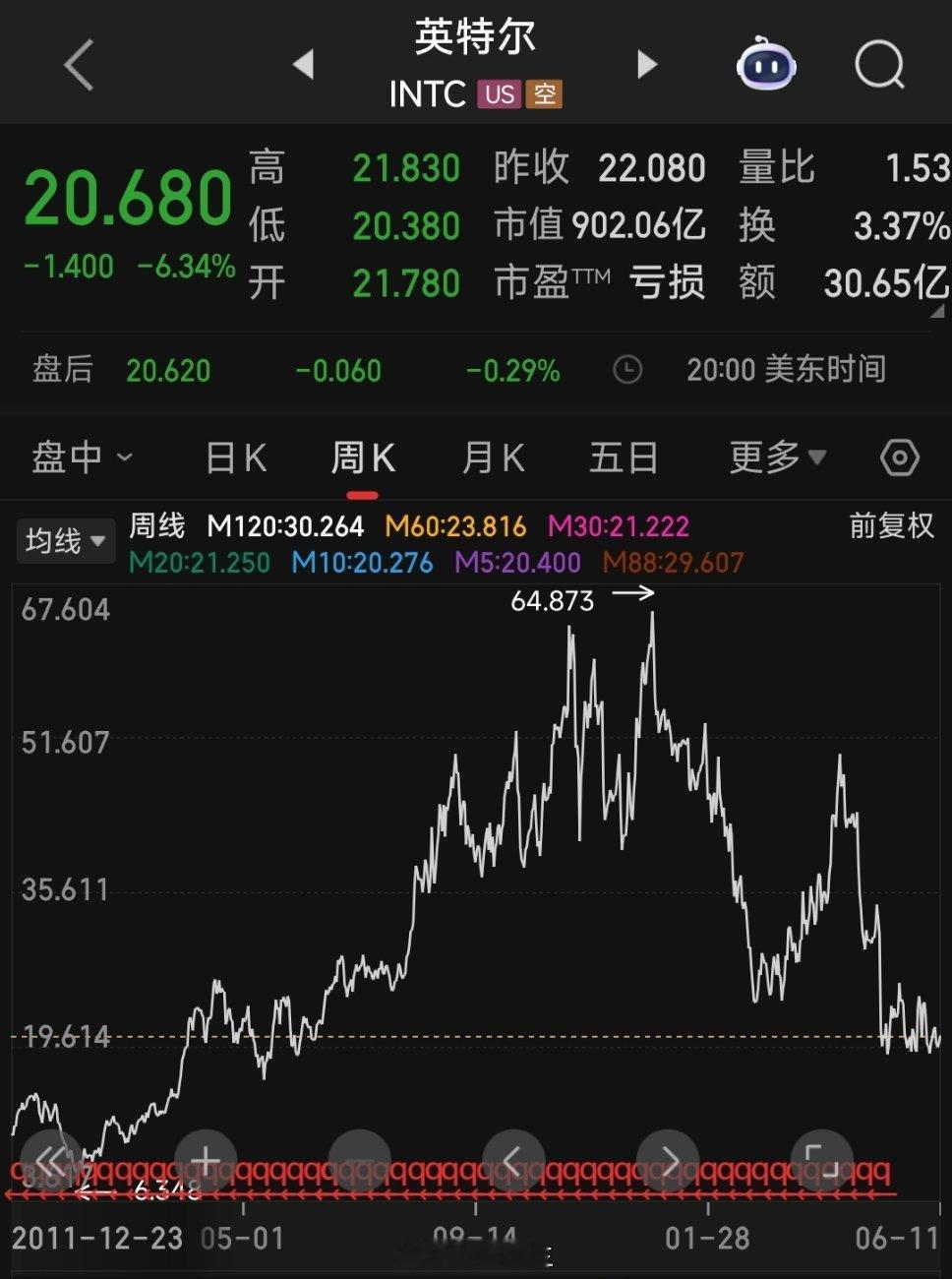The height and width of the screenshot is (1279, 952).
Task: Open the 均线 indicator dropdown
Action: (65, 541)
